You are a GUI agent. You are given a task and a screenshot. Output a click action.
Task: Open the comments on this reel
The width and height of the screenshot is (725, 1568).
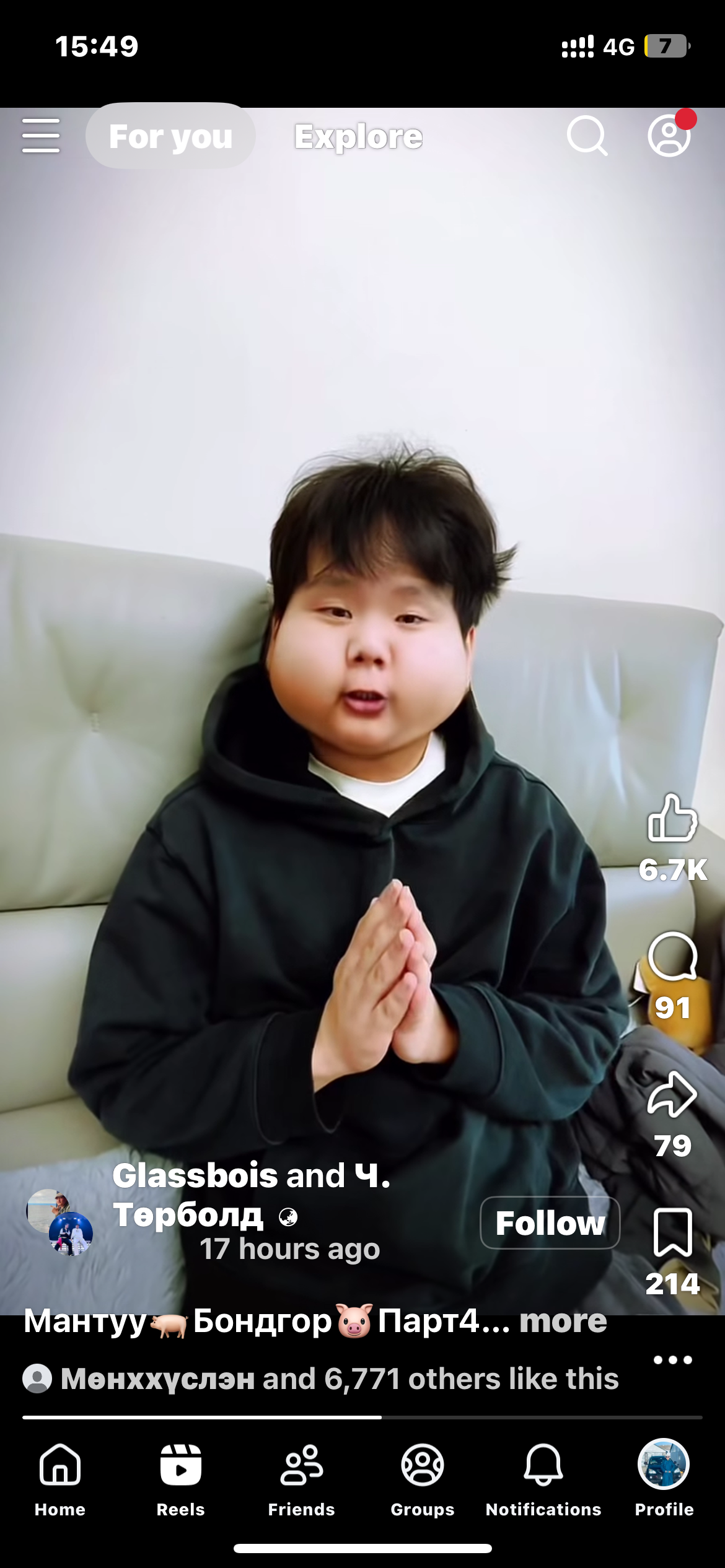(x=672, y=957)
